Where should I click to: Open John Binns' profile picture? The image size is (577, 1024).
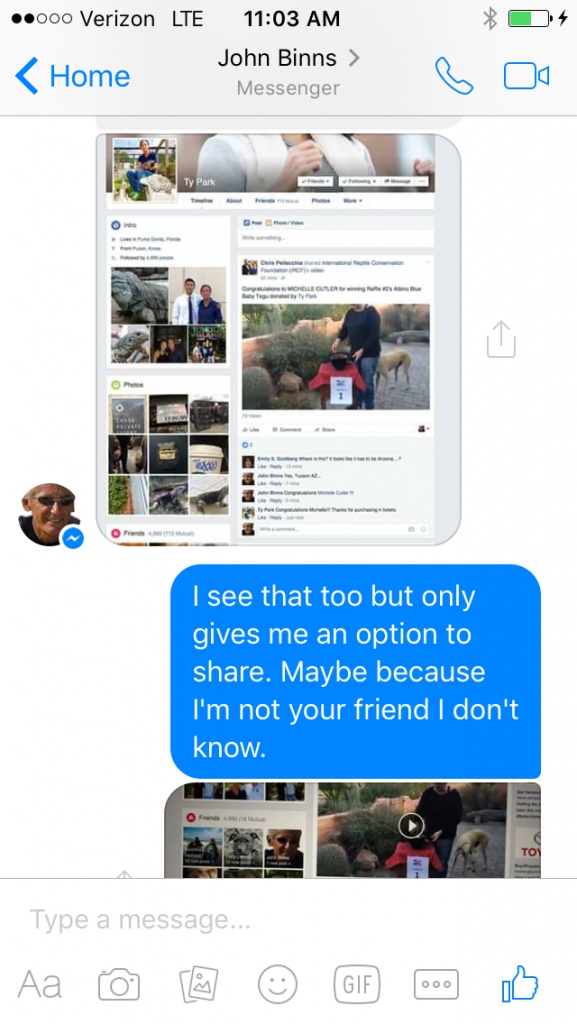point(49,515)
